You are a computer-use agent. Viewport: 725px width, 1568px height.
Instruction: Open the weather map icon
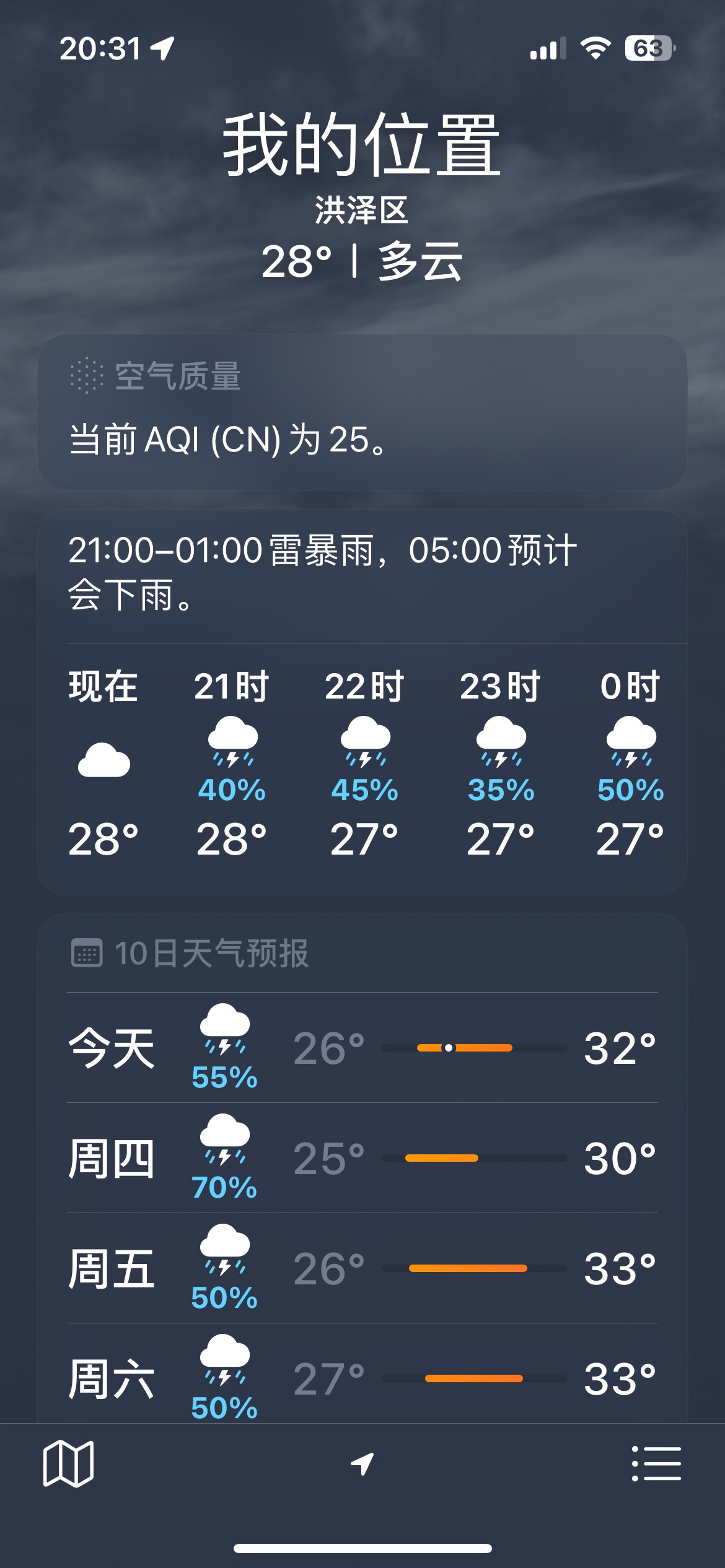click(x=68, y=1463)
